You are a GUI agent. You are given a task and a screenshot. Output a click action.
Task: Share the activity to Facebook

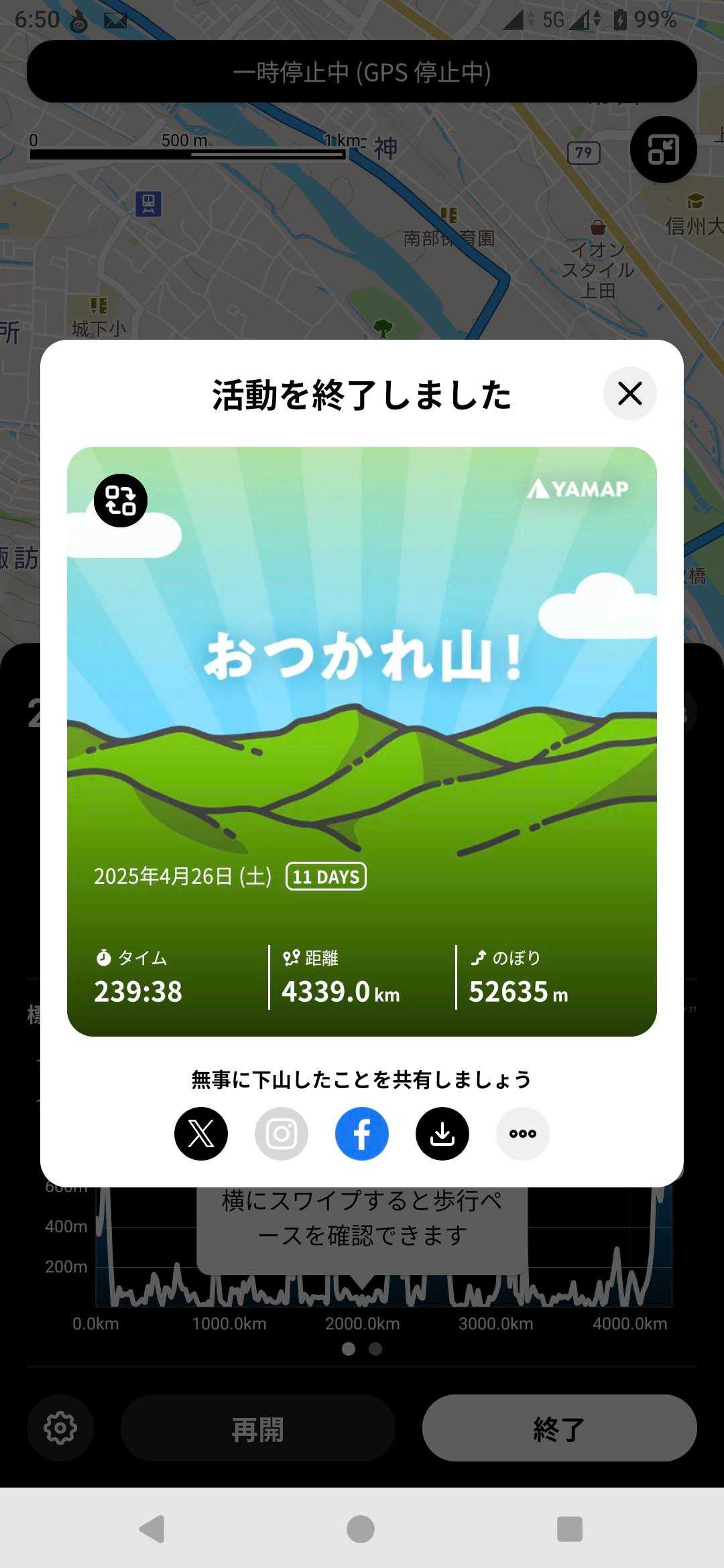(x=362, y=1134)
